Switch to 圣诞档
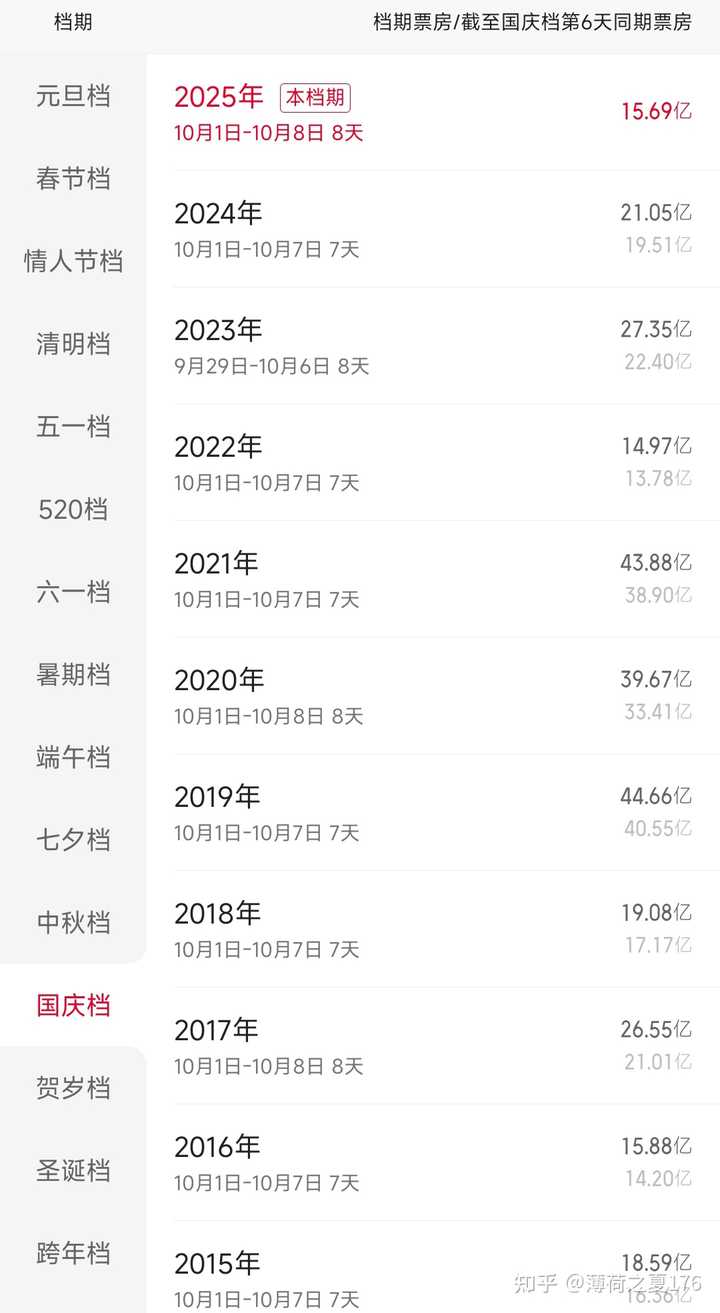 tap(73, 1170)
